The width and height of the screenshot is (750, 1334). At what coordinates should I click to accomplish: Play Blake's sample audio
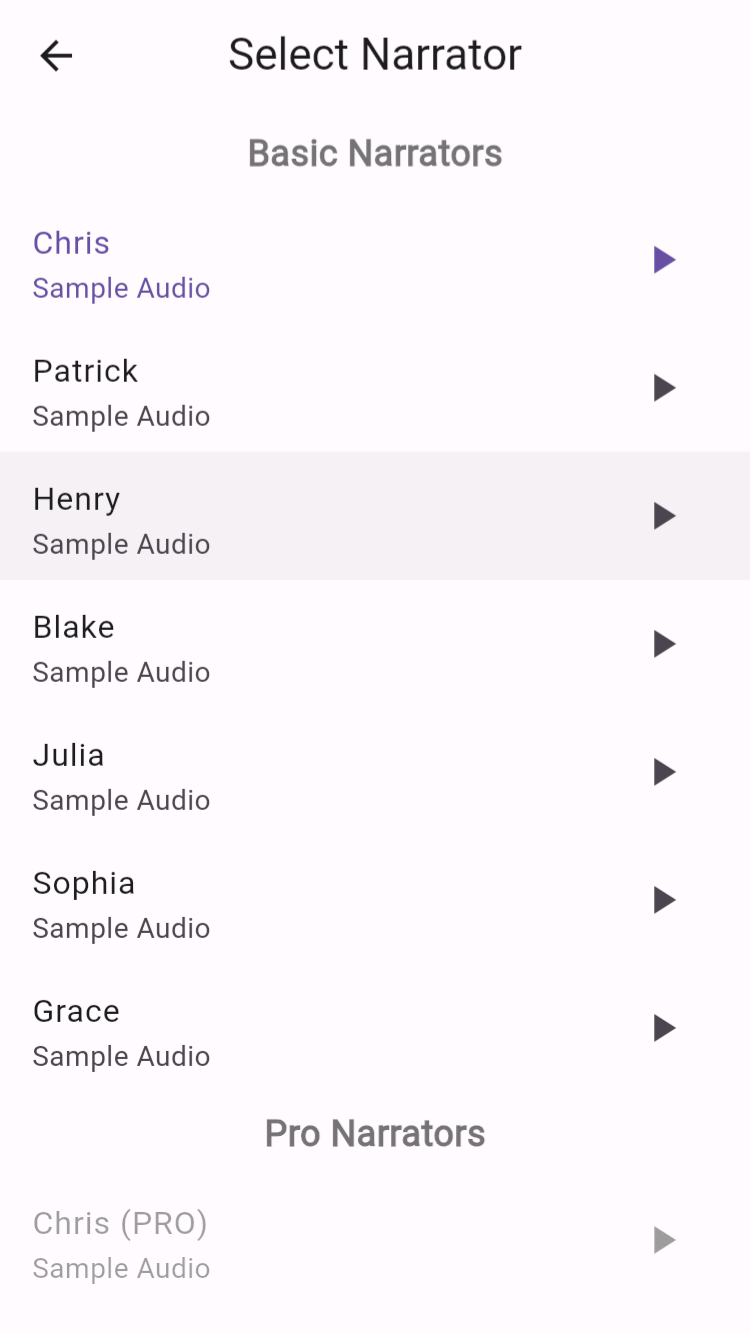pos(664,644)
